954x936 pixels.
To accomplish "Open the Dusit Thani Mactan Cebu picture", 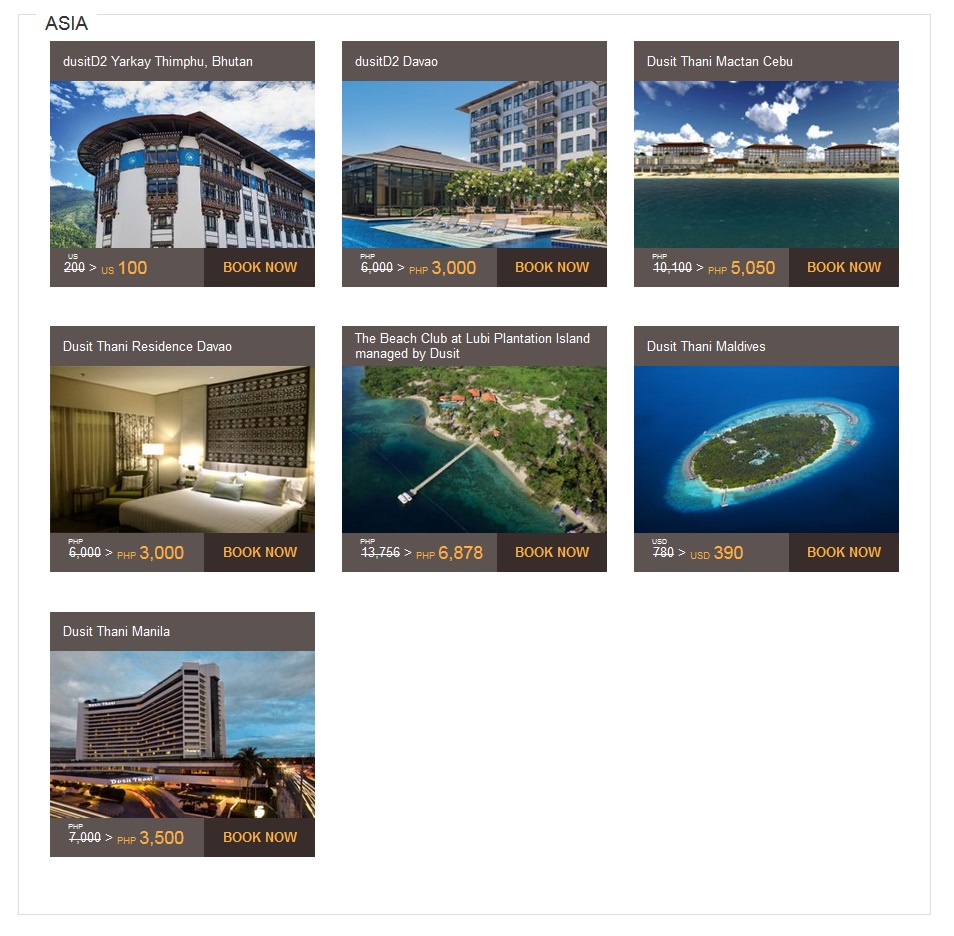I will (x=766, y=164).
